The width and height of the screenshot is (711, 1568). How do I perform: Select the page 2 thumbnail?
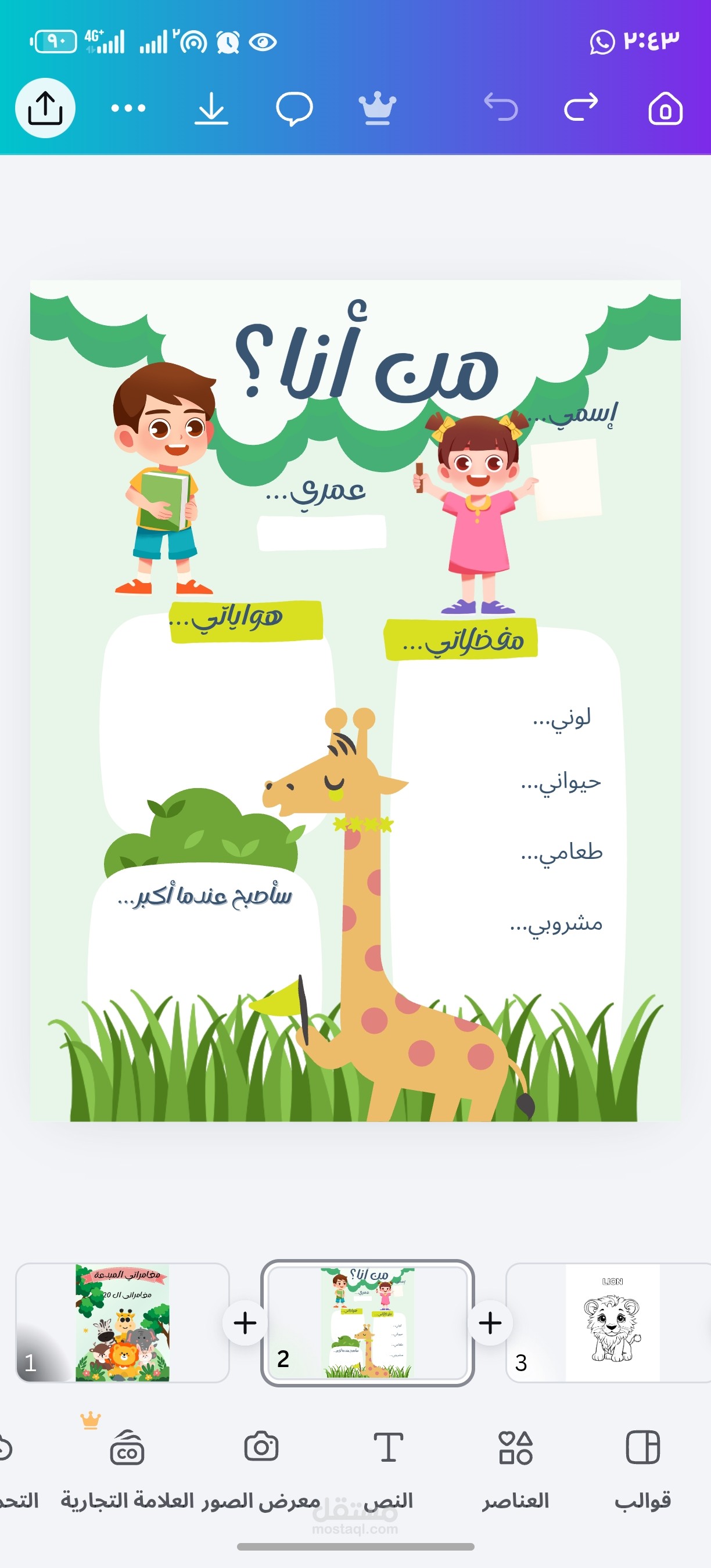(367, 1322)
